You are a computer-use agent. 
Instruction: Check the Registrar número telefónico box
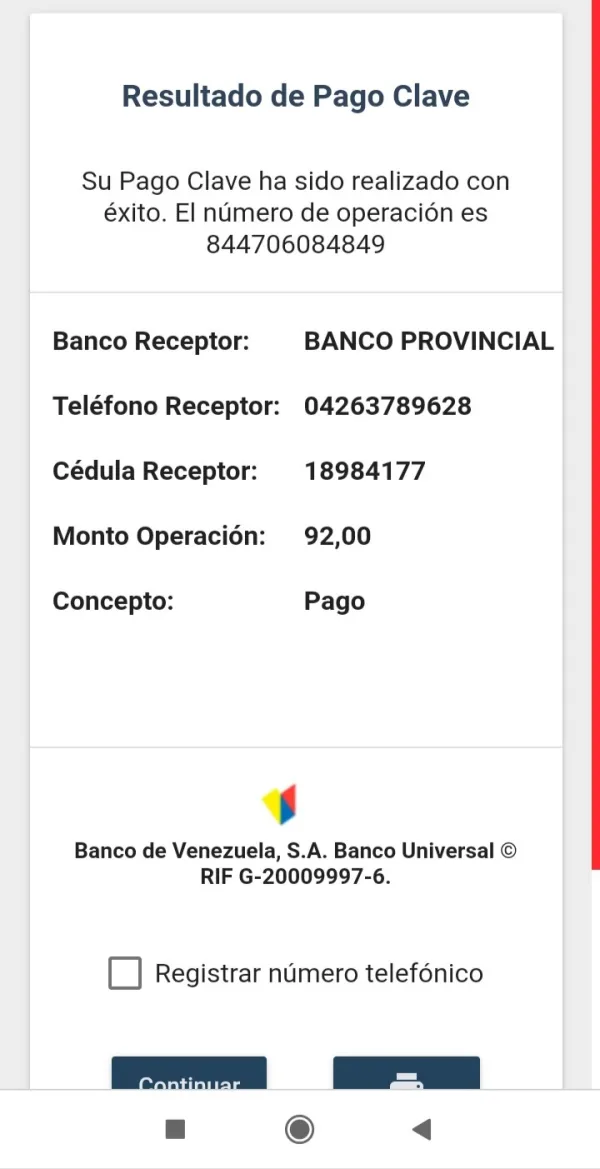coord(125,973)
